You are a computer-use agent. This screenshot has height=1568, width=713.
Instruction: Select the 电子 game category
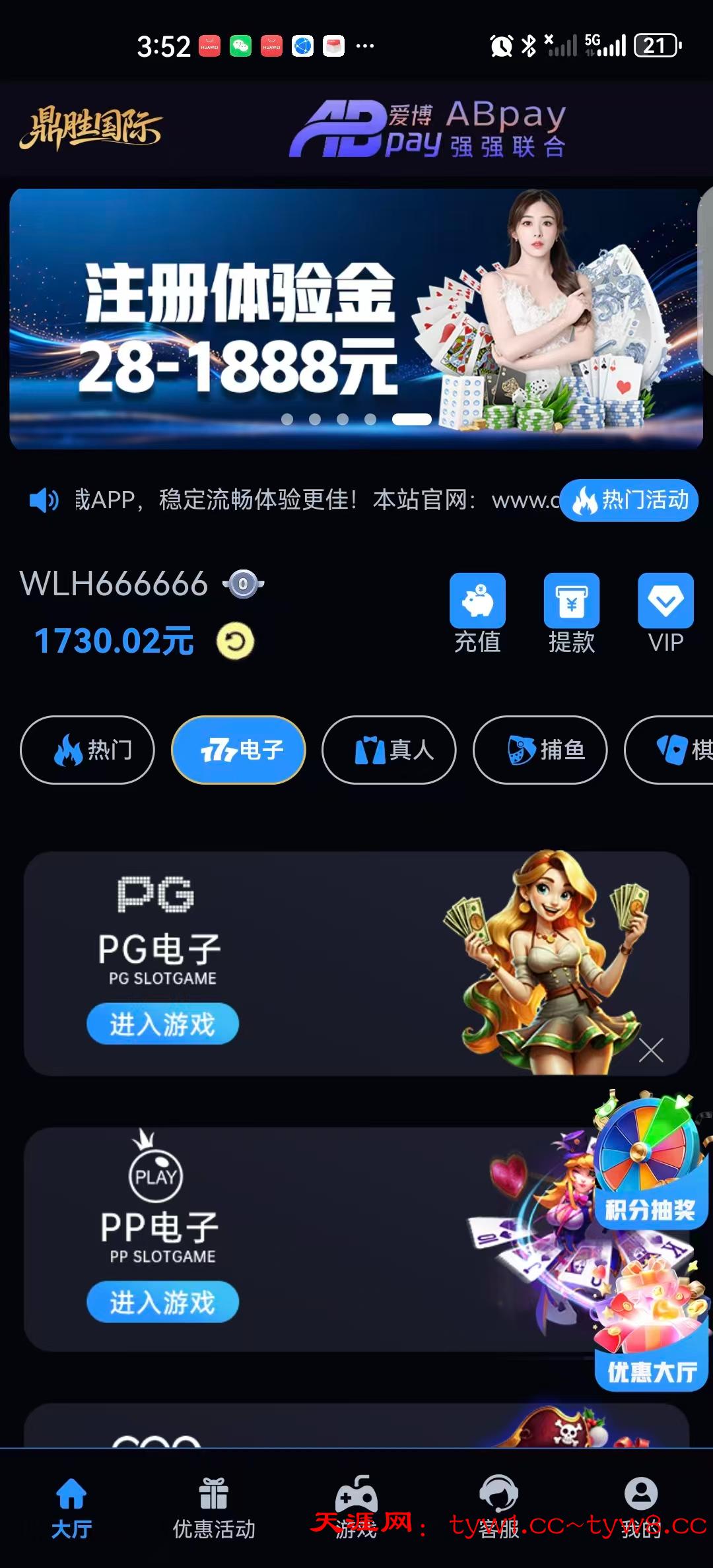pyautogui.click(x=238, y=750)
